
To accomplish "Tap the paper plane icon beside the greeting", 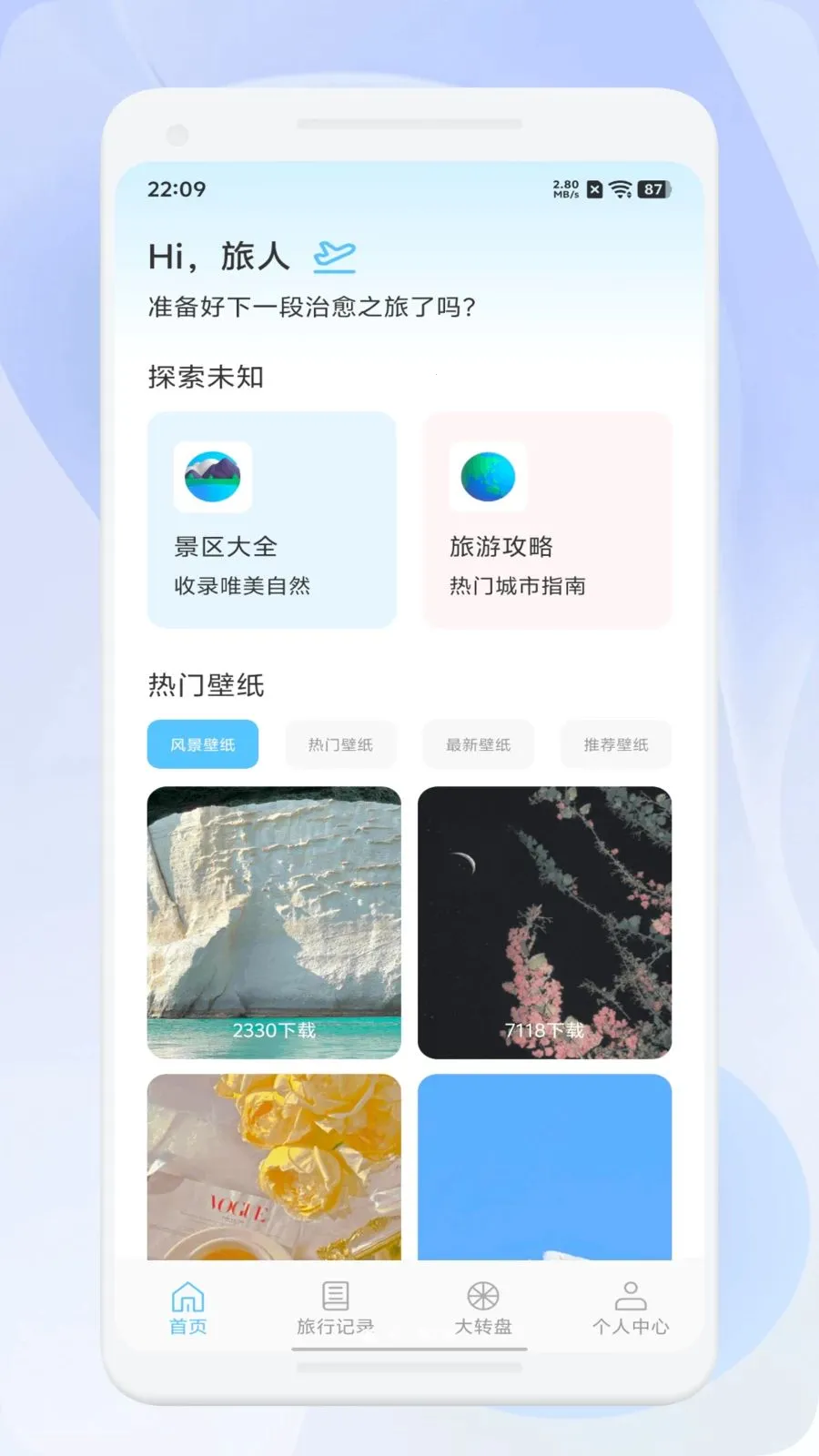I will [334, 257].
